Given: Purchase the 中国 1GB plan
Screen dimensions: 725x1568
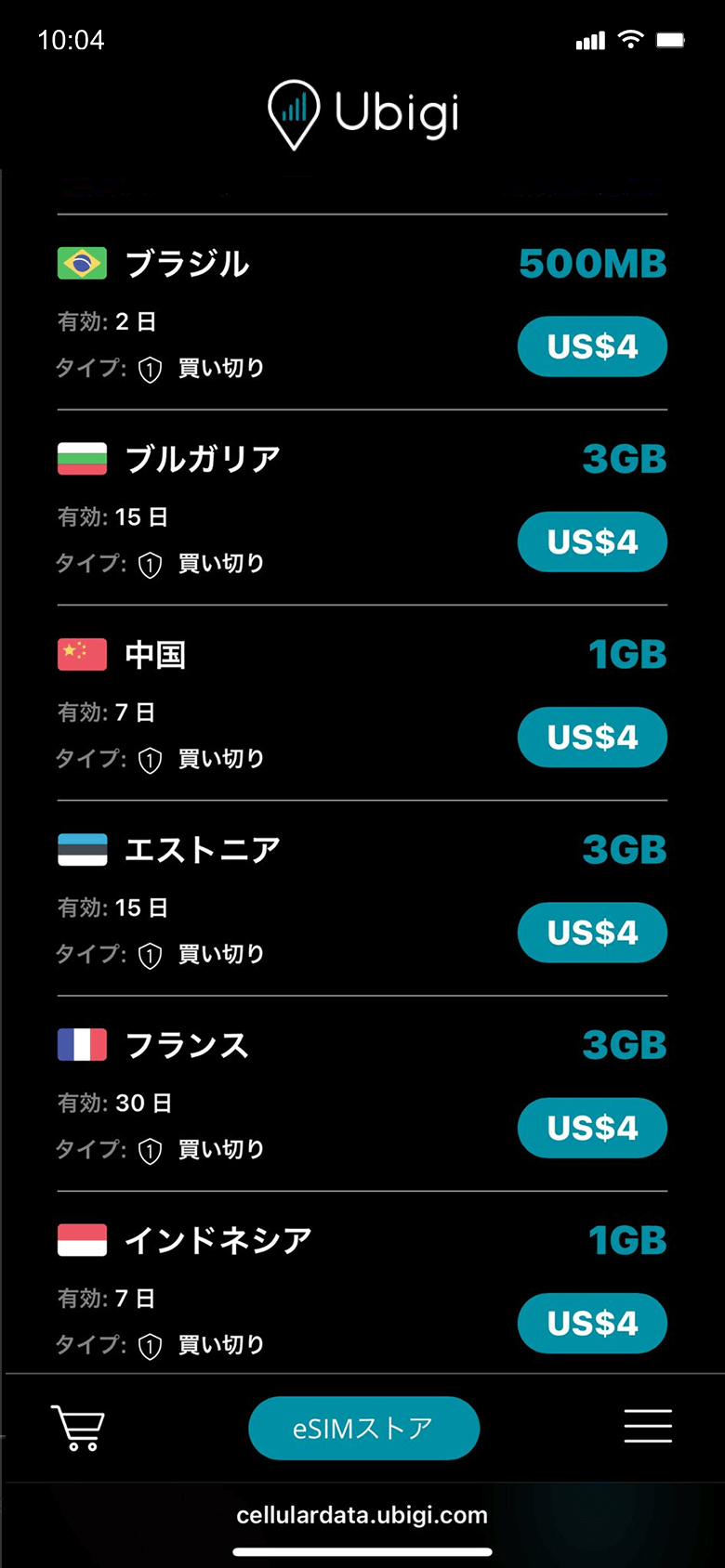Looking at the screenshot, I should [x=592, y=738].
